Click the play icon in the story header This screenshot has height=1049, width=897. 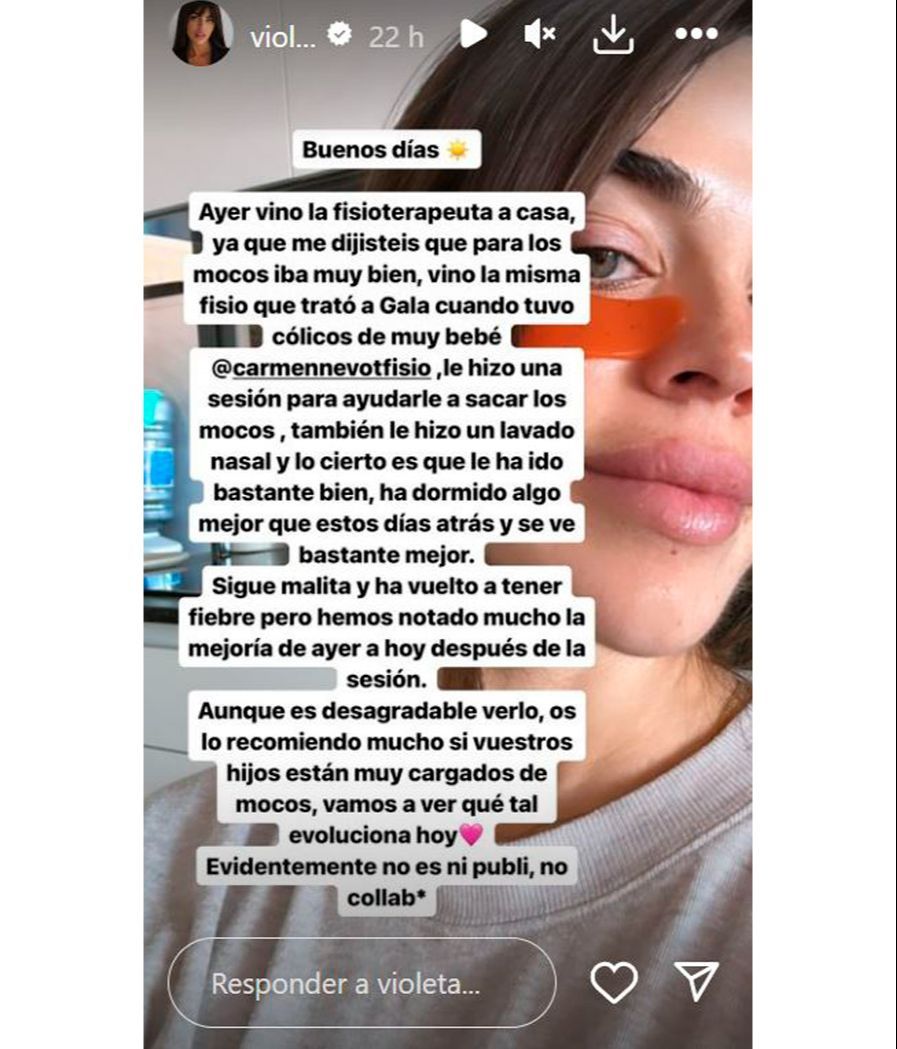[473, 33]
